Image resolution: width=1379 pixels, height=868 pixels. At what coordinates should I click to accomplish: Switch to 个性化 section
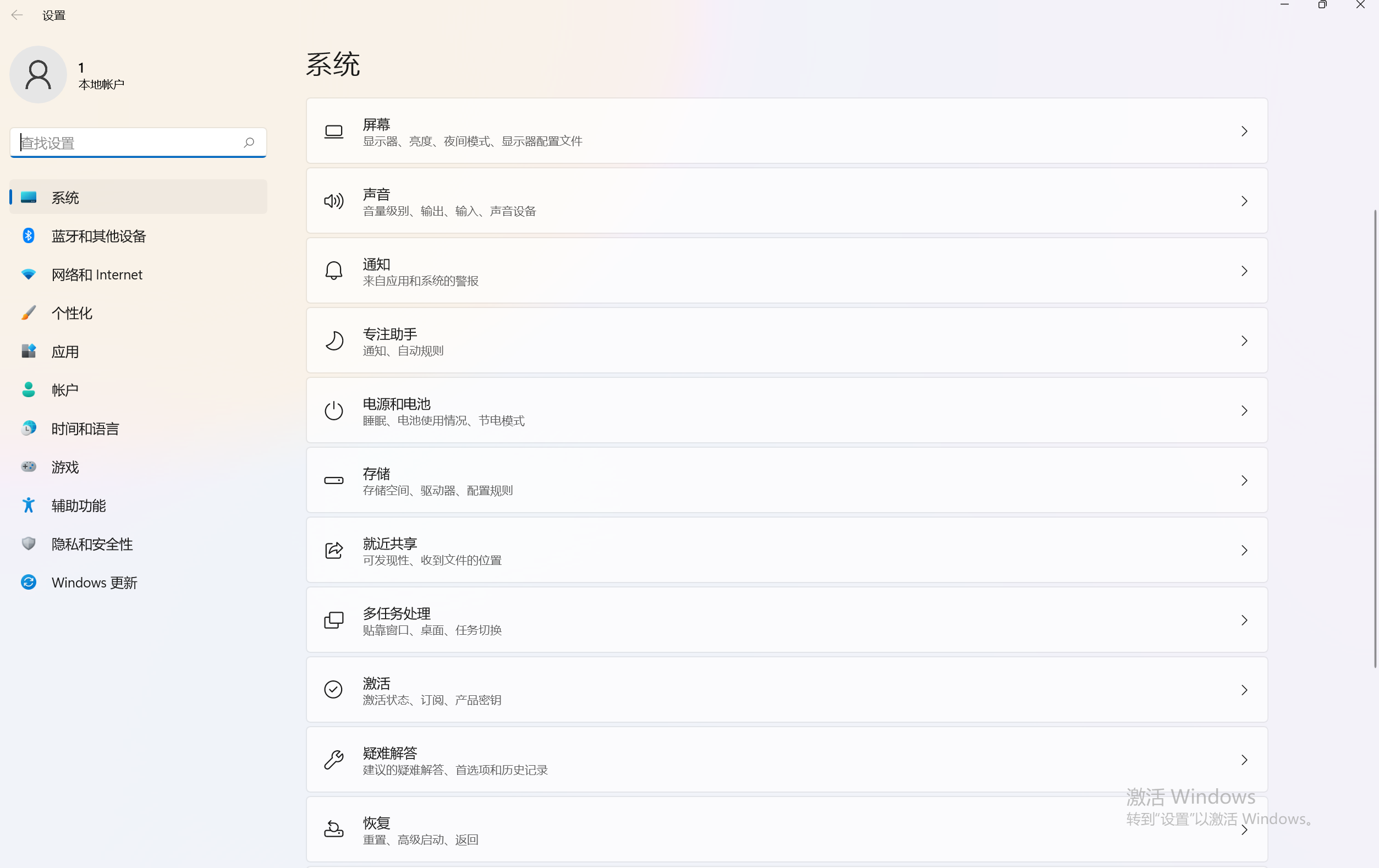[72, 312]
